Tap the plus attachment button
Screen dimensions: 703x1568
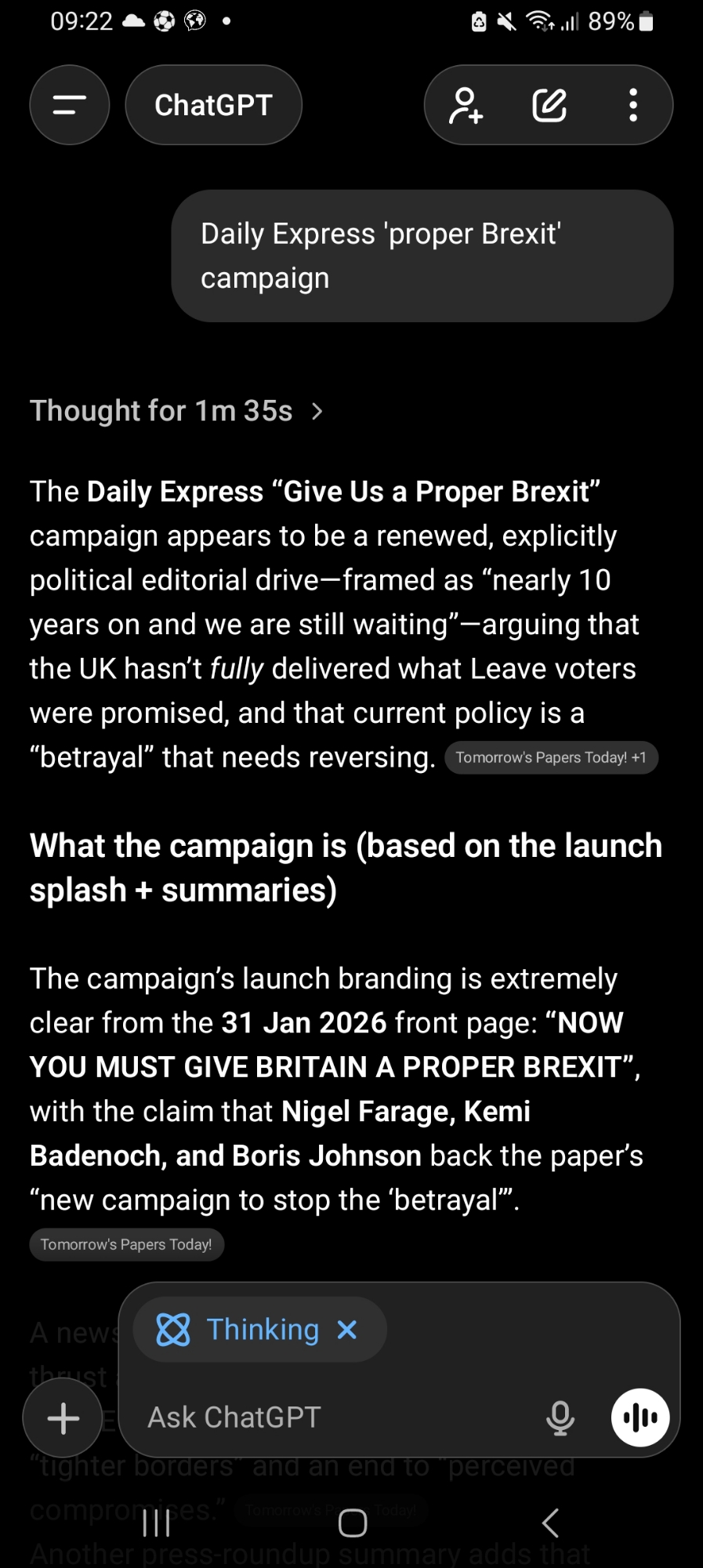tap(63, 1418)
